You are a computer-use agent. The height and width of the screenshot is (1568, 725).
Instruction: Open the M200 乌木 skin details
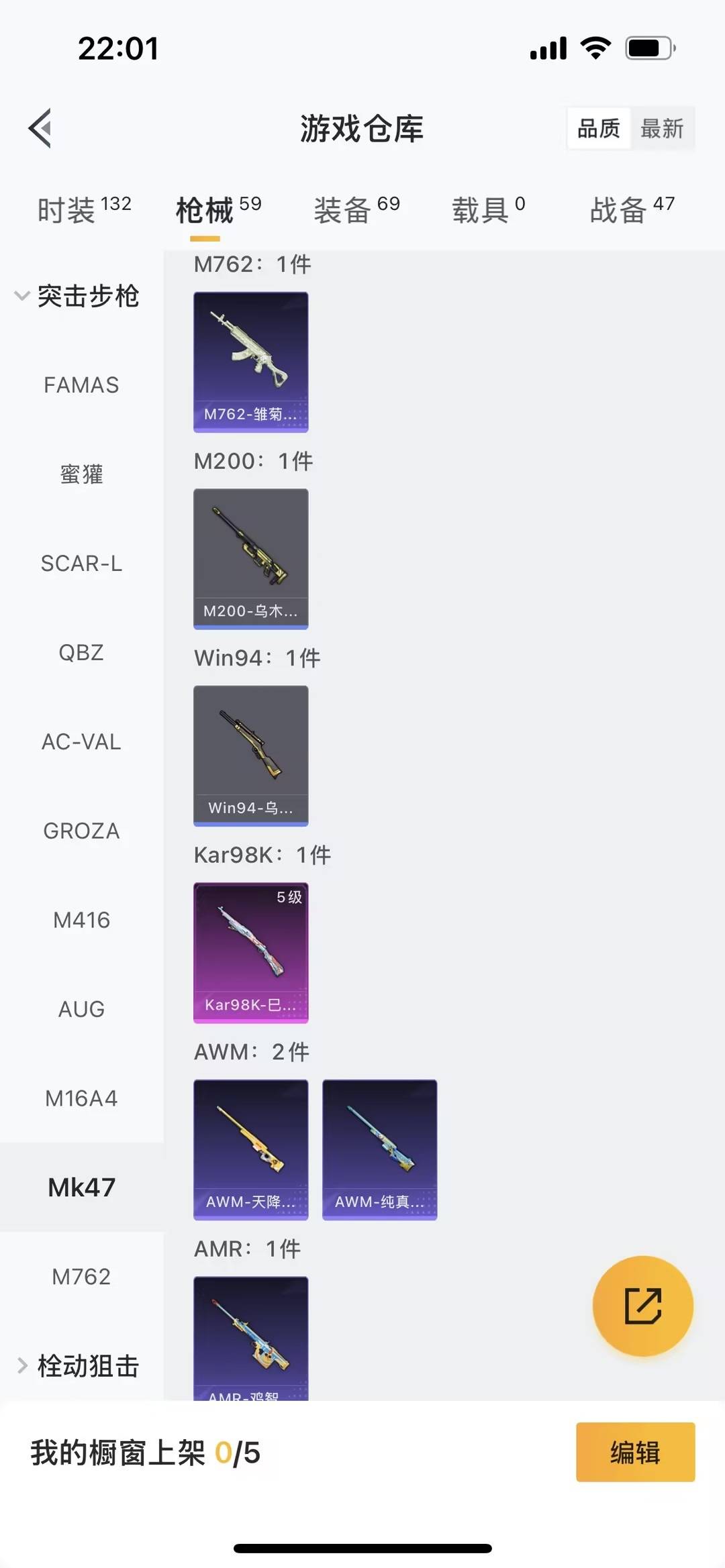(250, 559)
